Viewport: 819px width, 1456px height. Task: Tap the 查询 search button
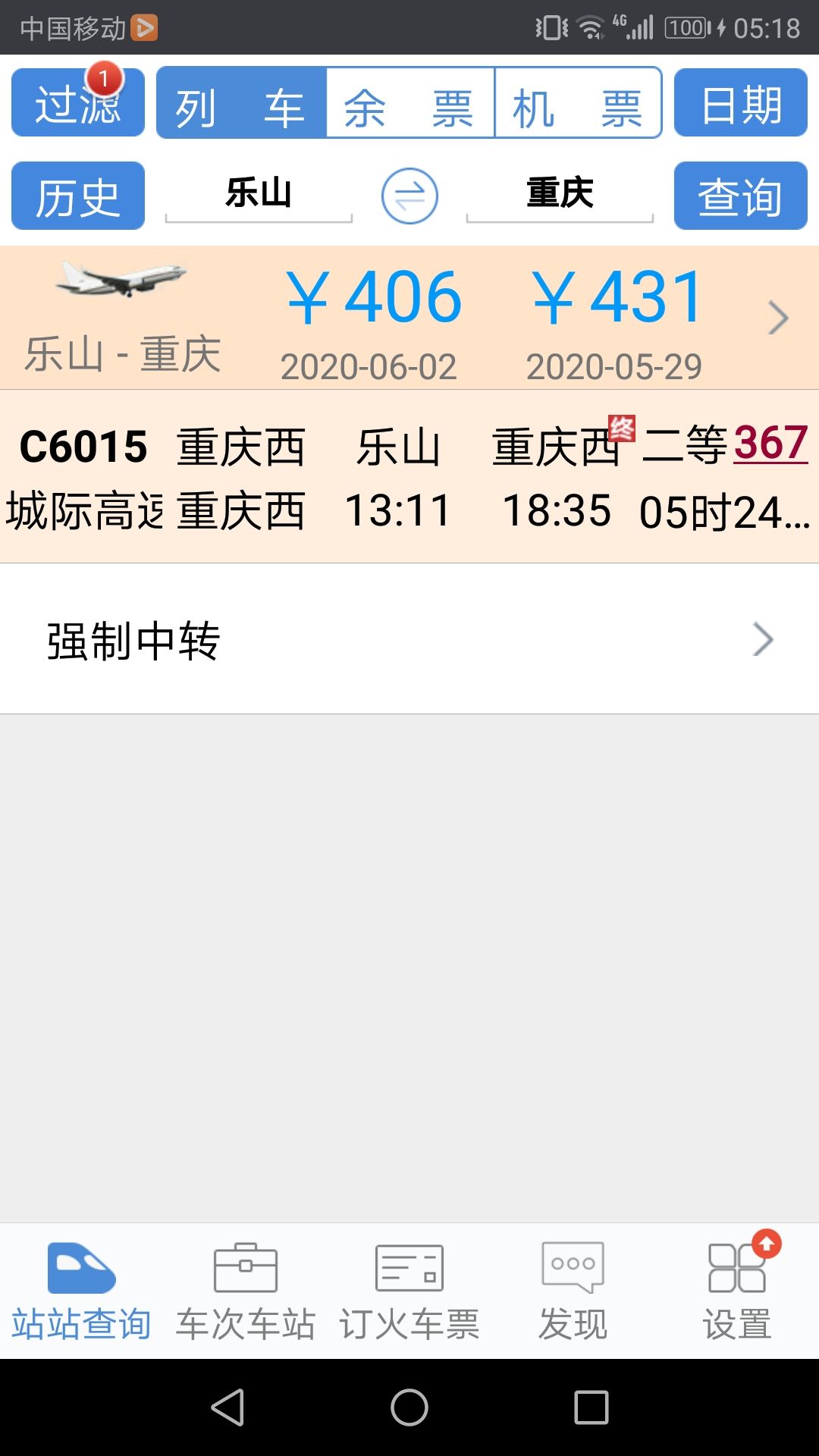tap(741, 196)
